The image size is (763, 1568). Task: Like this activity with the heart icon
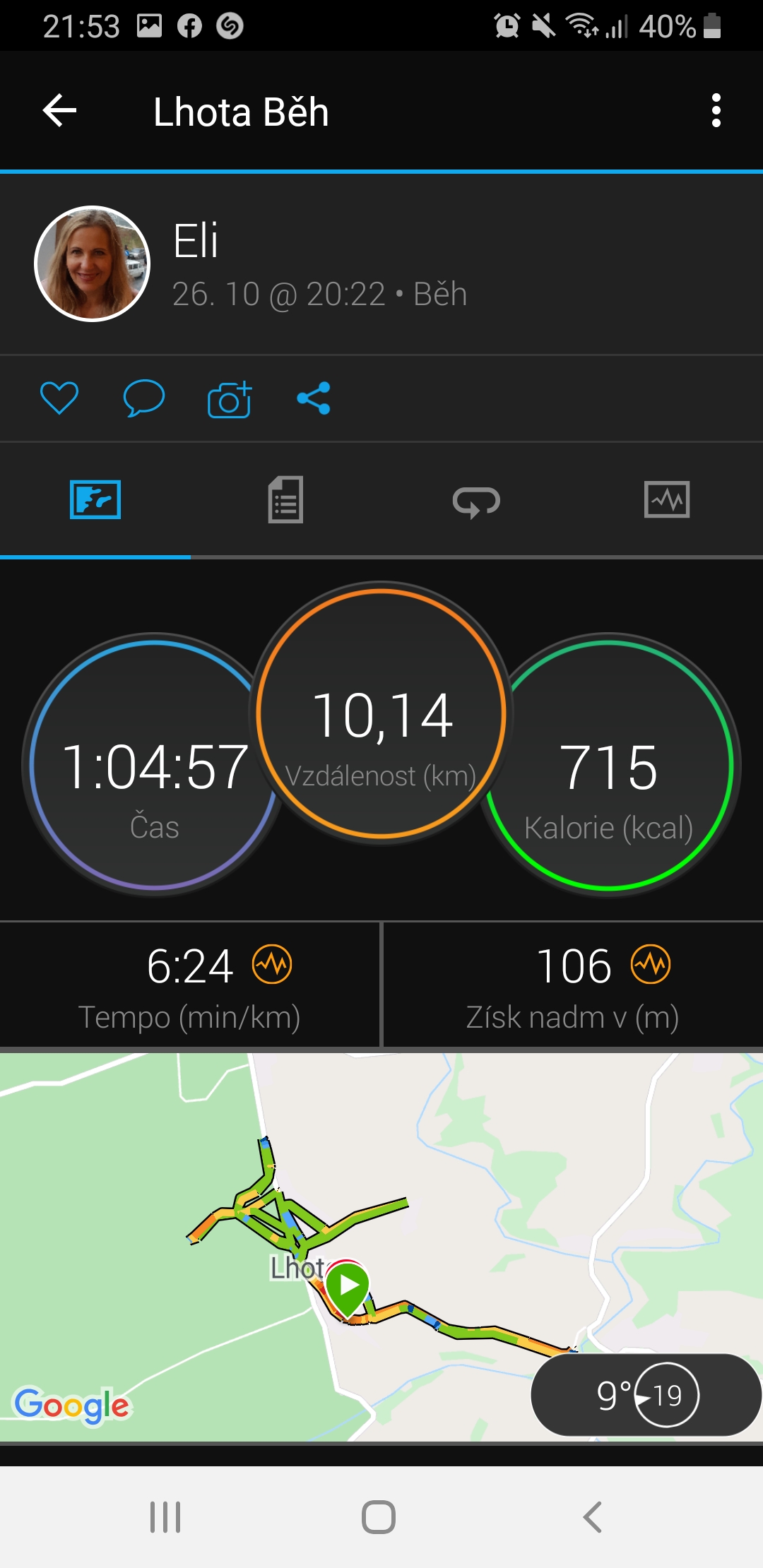(59, 398)
